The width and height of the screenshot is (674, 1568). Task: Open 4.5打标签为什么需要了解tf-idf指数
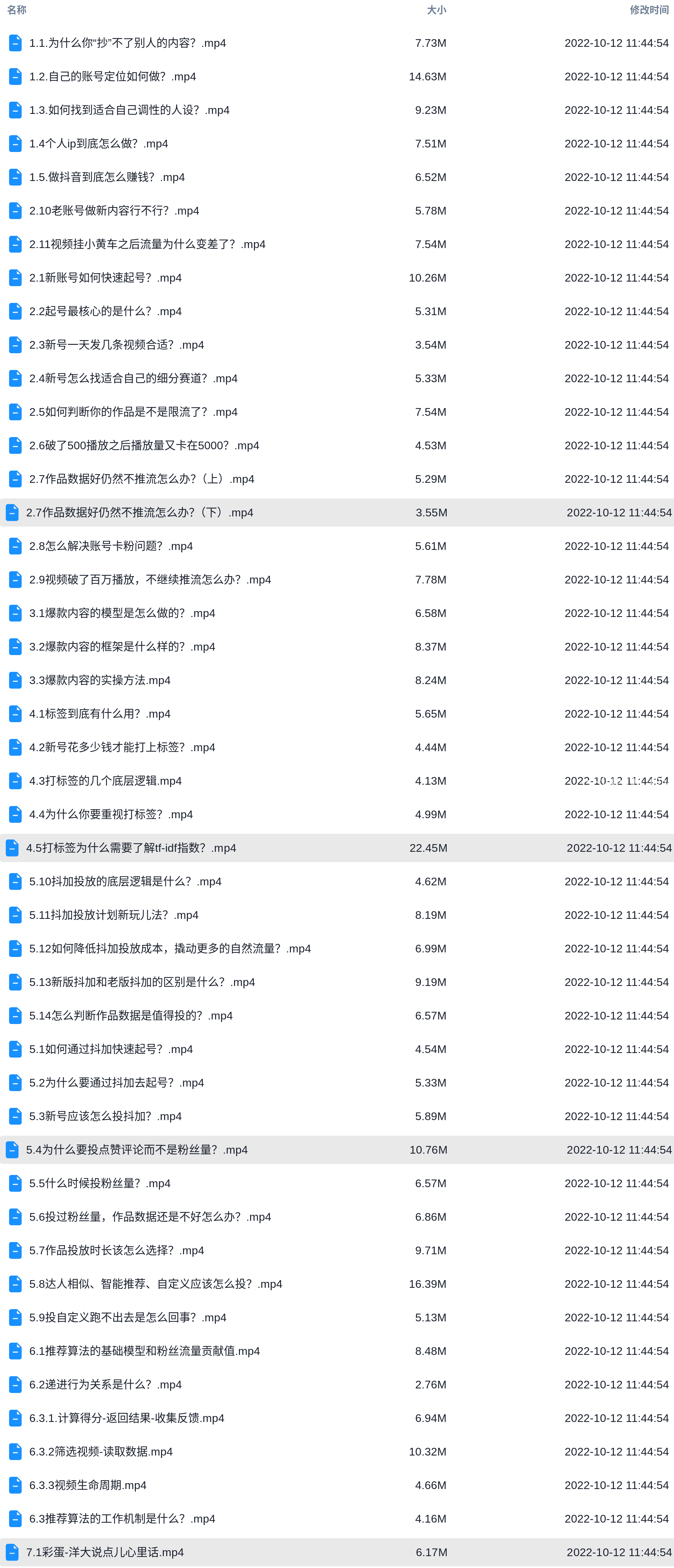(131, 848)
